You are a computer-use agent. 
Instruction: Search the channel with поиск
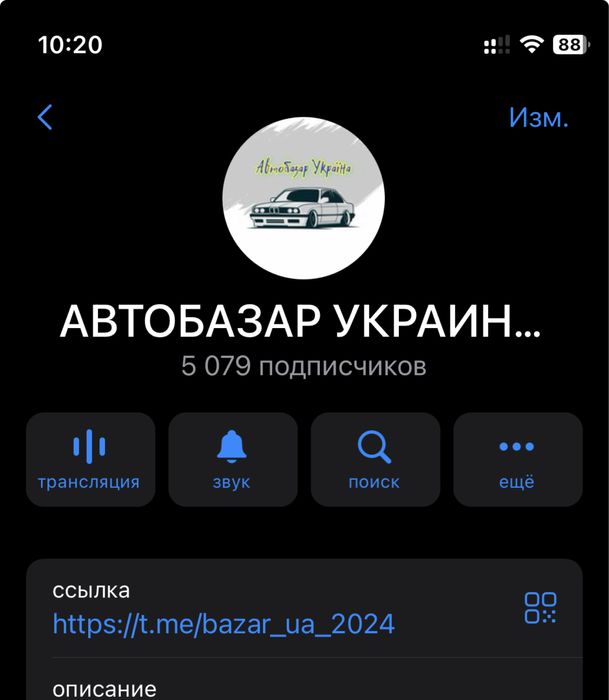(x=374, y=460)
